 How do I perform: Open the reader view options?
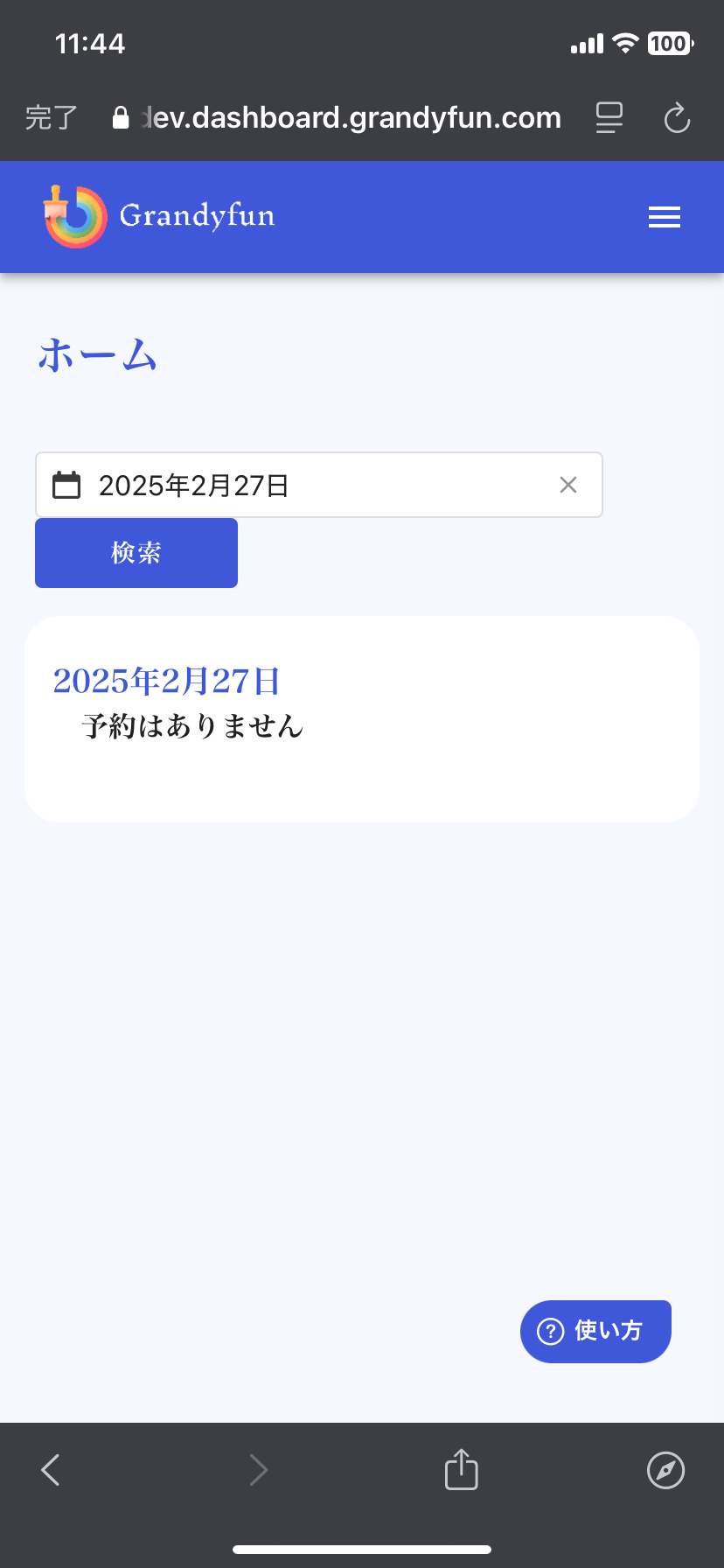coord(609,117)
